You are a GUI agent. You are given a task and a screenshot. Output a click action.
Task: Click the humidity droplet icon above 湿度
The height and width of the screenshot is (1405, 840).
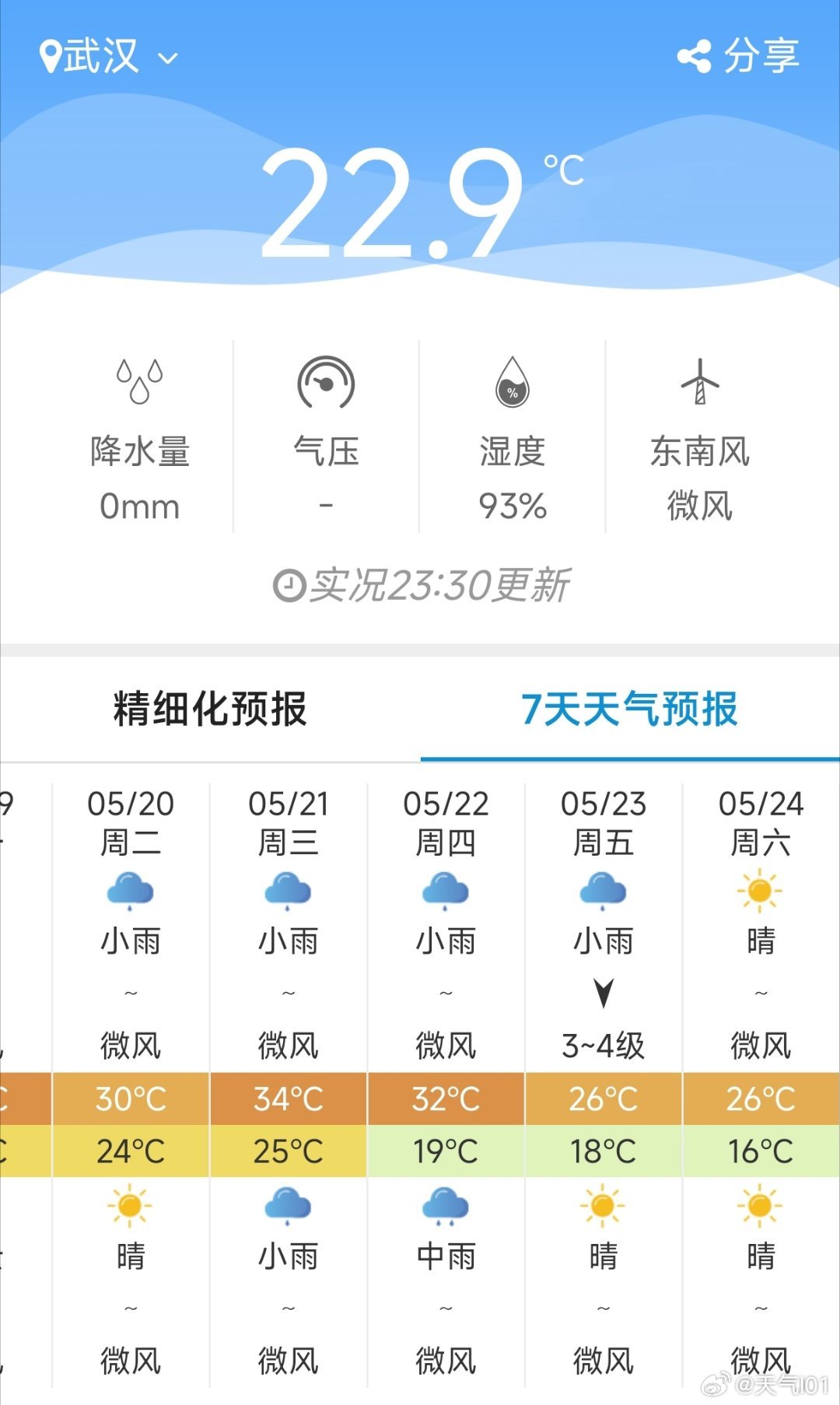click(x=513, y=383)
